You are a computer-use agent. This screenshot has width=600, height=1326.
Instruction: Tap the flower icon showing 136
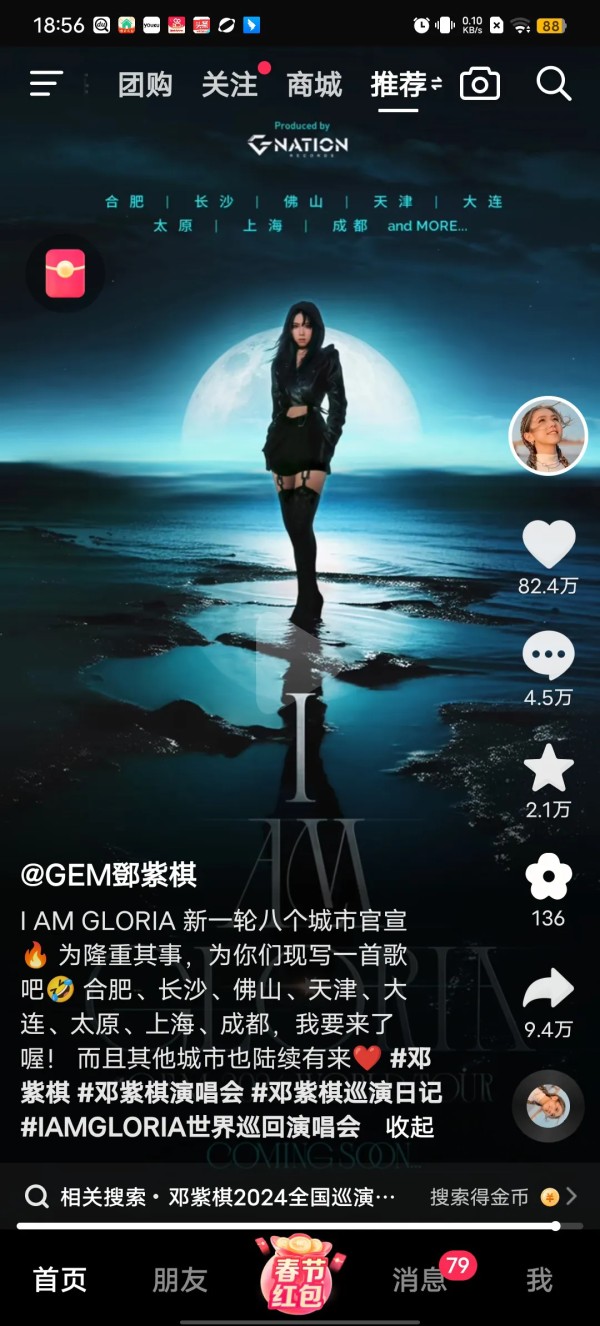pyautogui.click(x=548, y=877)
